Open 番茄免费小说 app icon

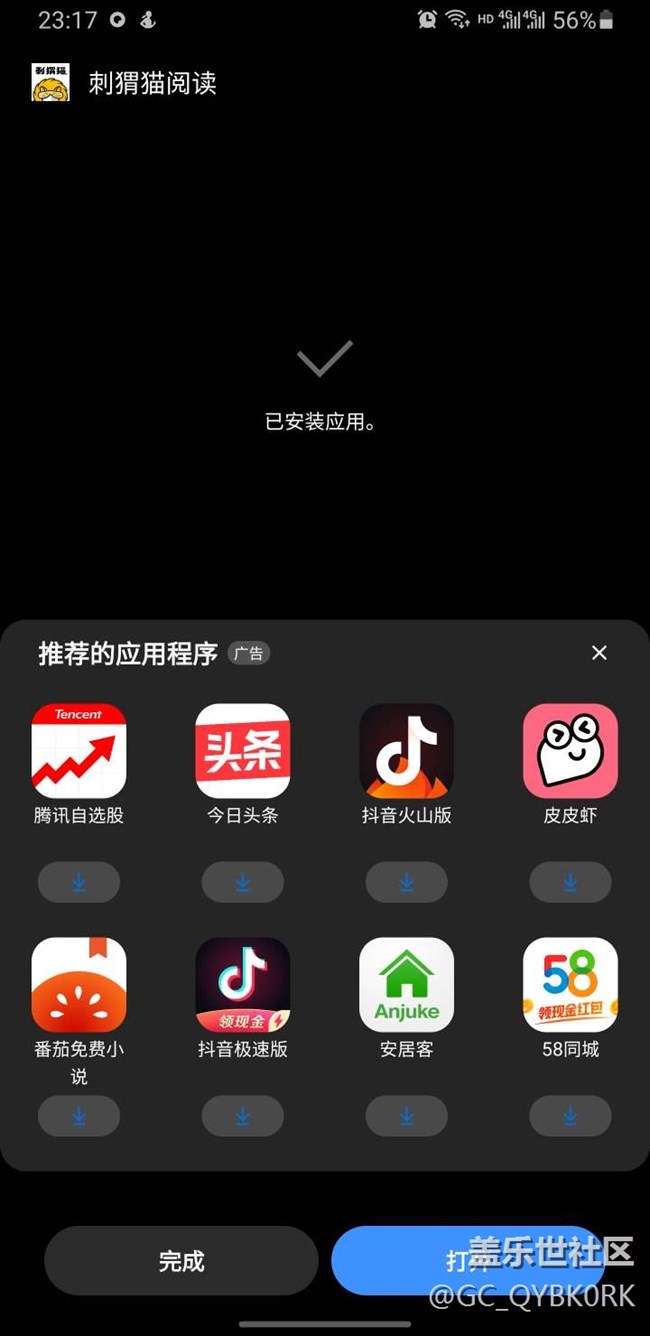pyautogui.click(x=79, y=984)
